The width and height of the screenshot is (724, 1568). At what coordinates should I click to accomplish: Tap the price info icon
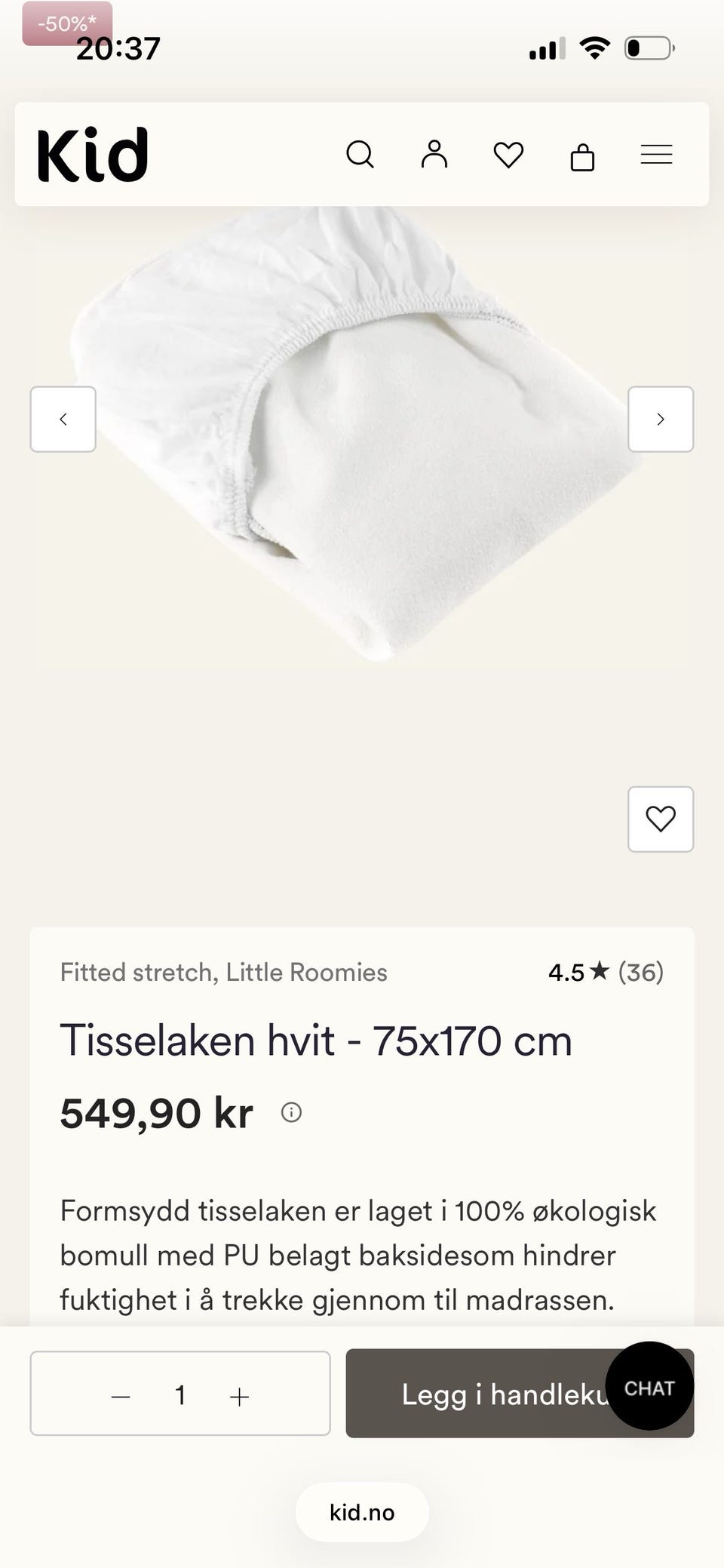[291, 1112]
